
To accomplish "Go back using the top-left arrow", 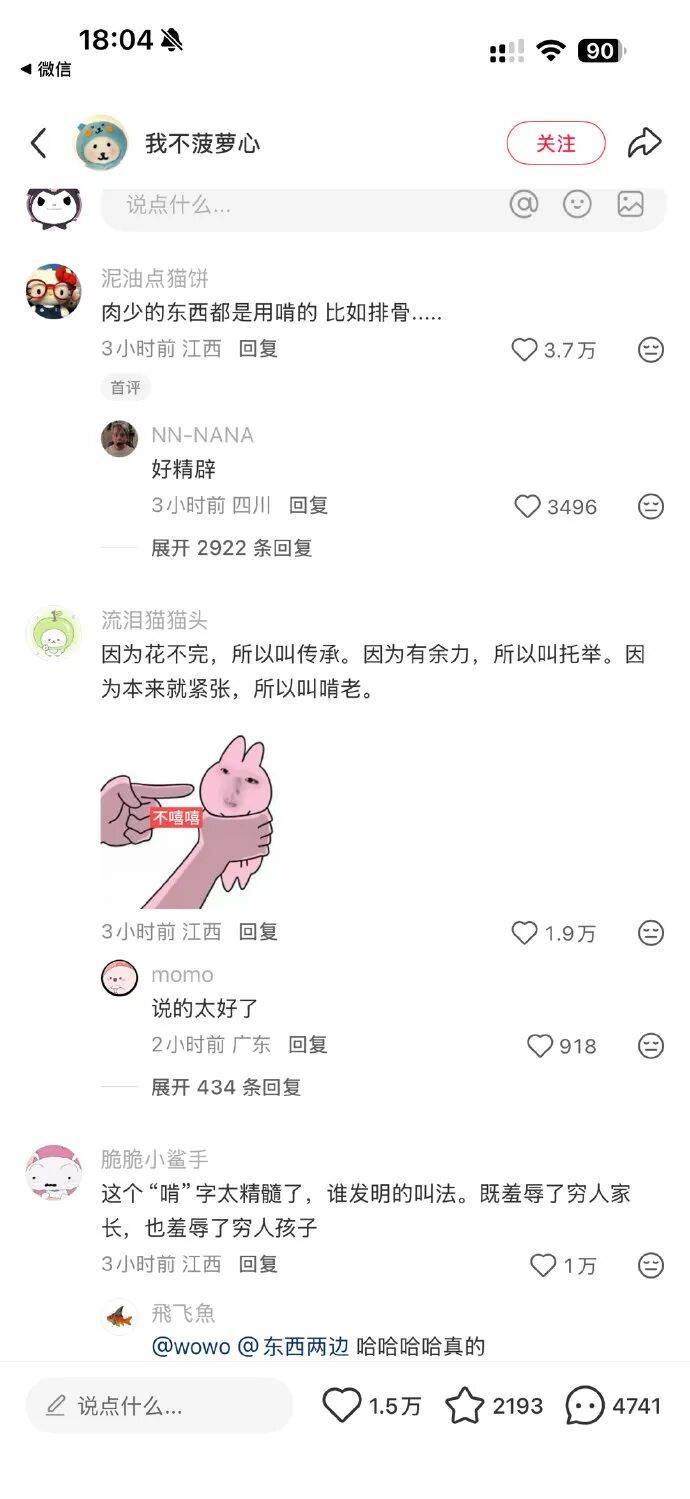I will 38,144.
